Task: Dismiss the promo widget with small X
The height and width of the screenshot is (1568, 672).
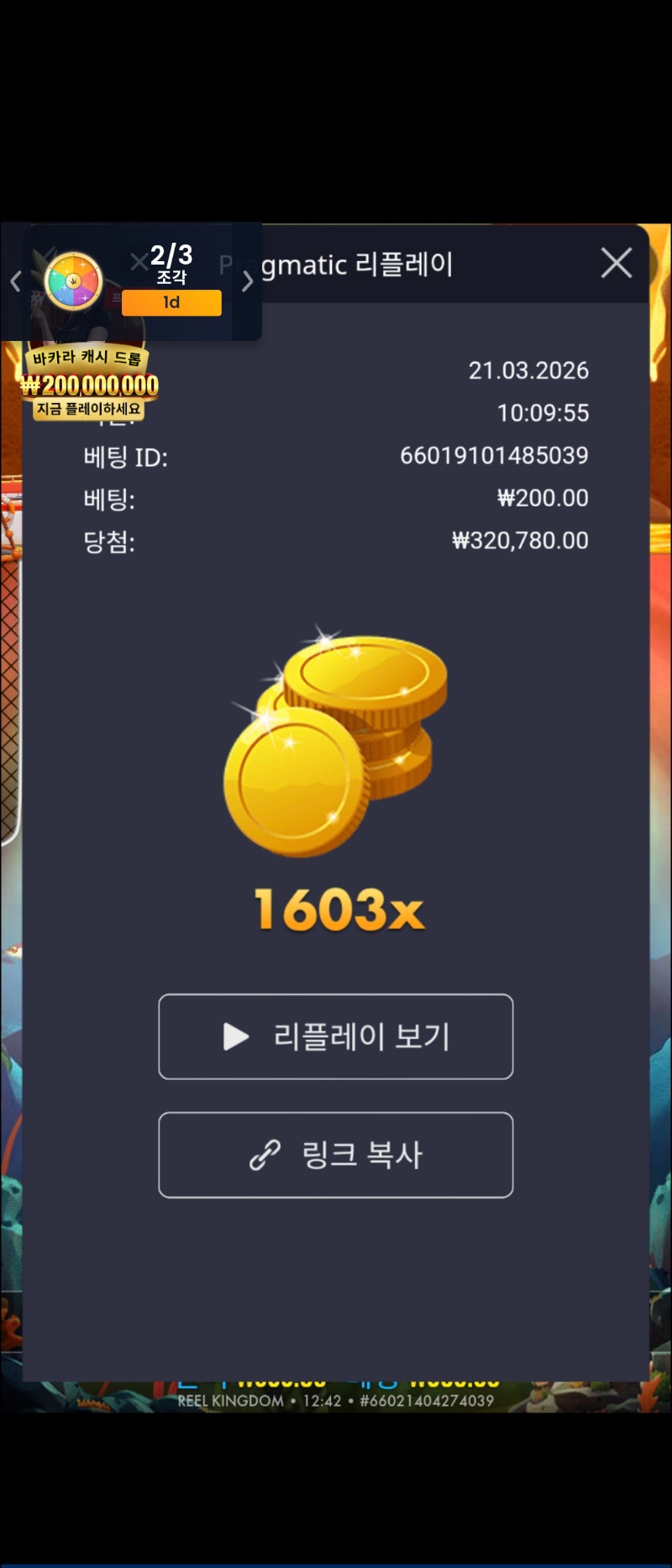Action: (x=139, y=264)
